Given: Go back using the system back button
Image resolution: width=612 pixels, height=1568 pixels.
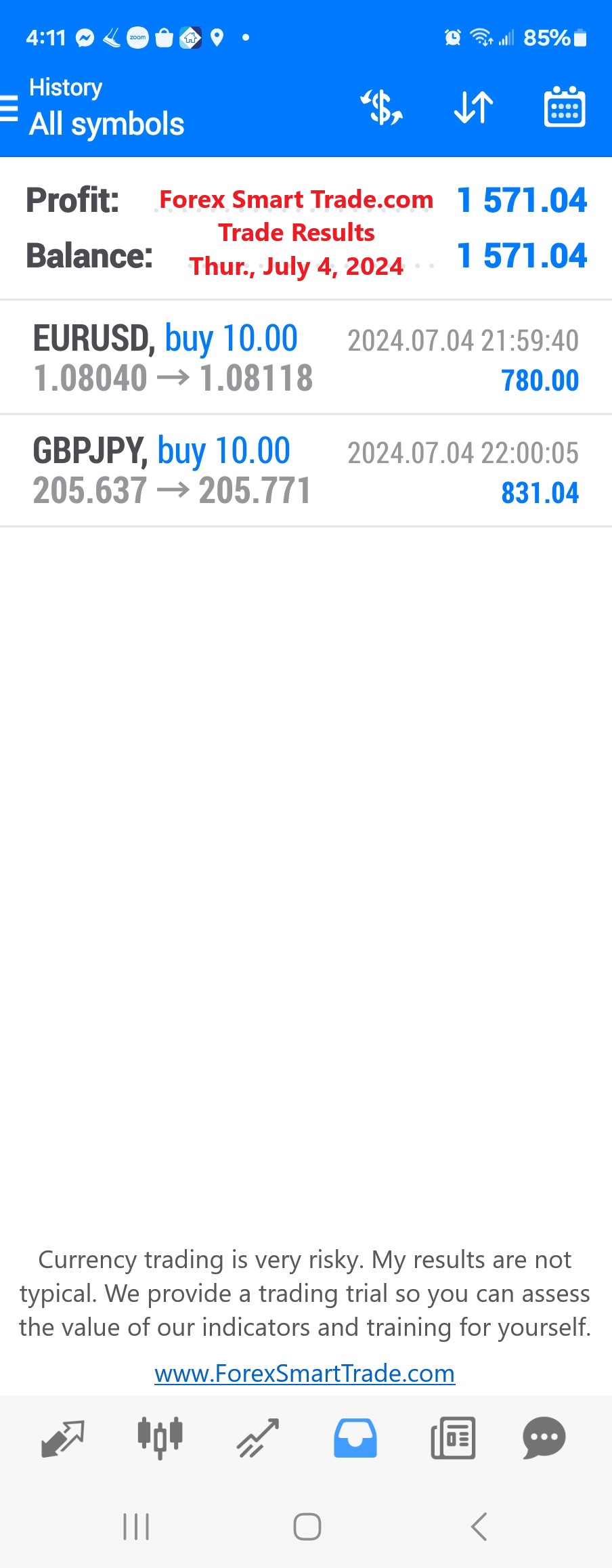Looking at the screenshot, I should [x=479, y=1527].
